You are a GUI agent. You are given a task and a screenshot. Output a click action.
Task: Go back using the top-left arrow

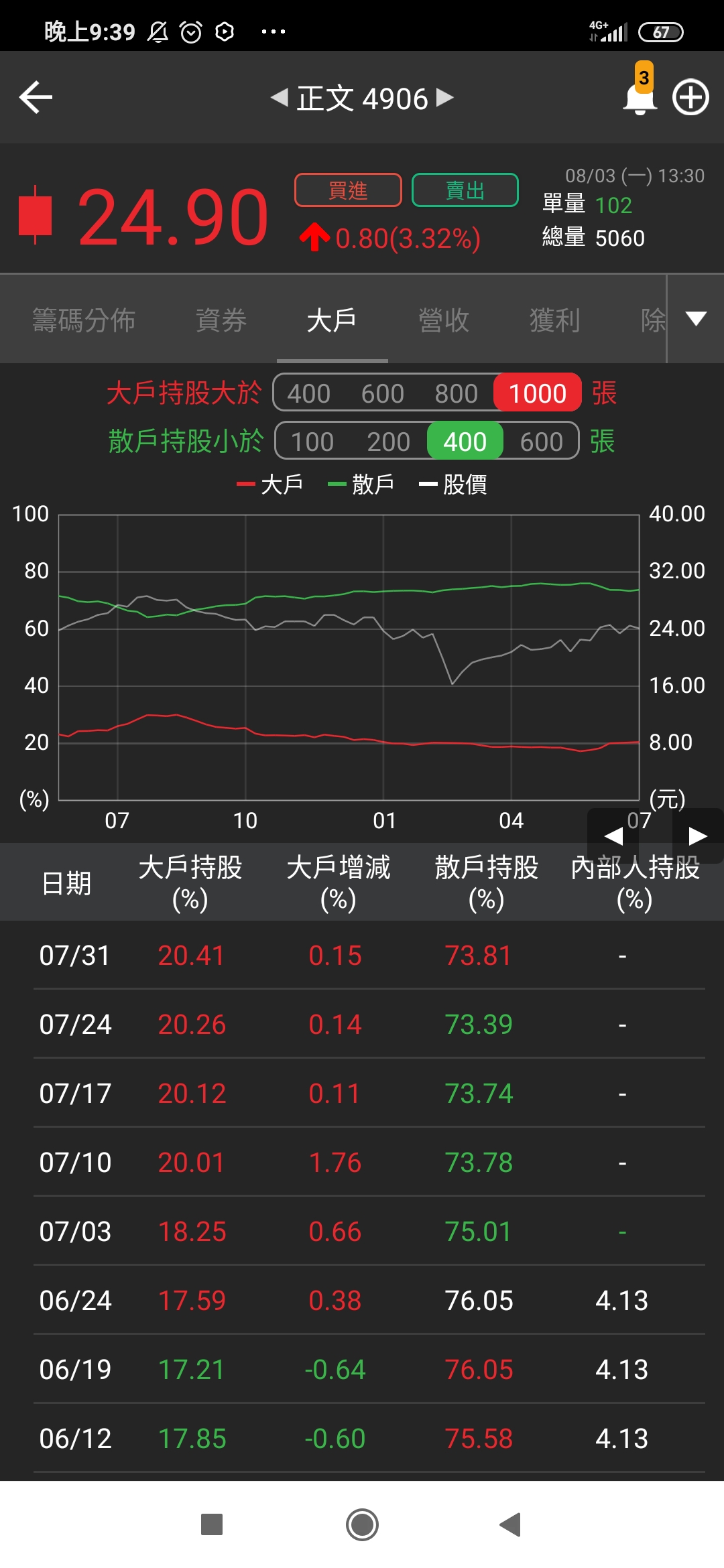[x=36, y=98]
